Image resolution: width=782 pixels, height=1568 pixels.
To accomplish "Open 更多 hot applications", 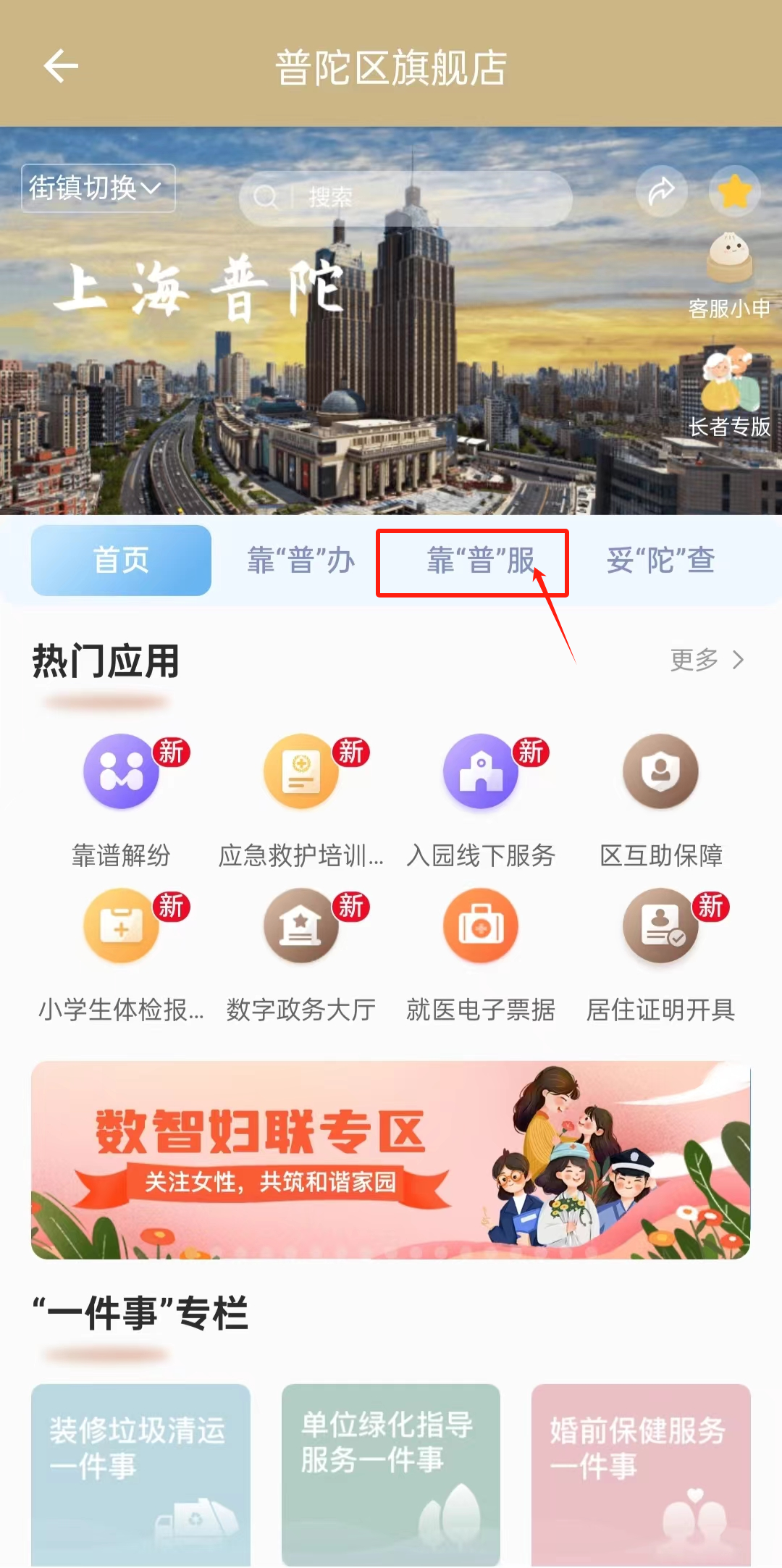I will pyautogui.click(x=706, y=660).
